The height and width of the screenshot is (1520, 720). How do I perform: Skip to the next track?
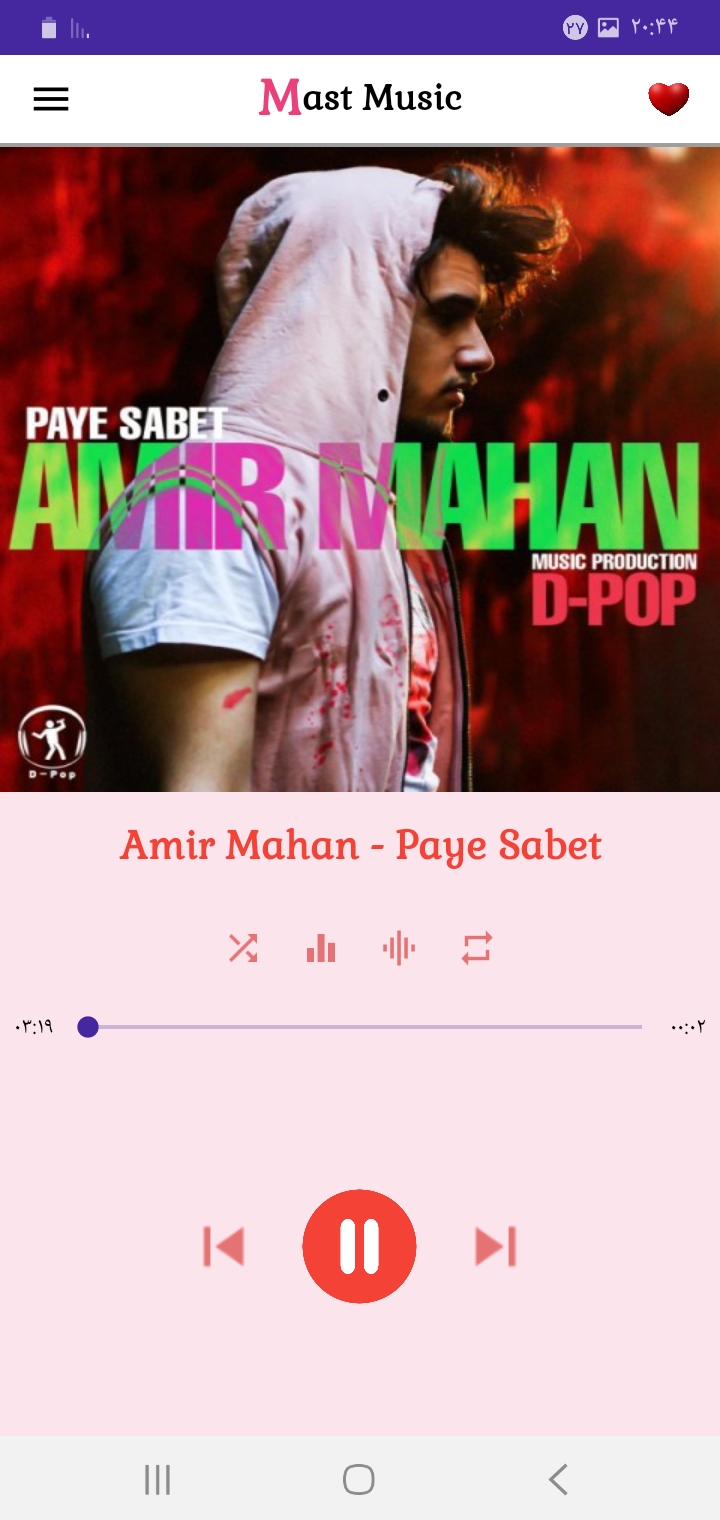click(x=495, y=1246)
